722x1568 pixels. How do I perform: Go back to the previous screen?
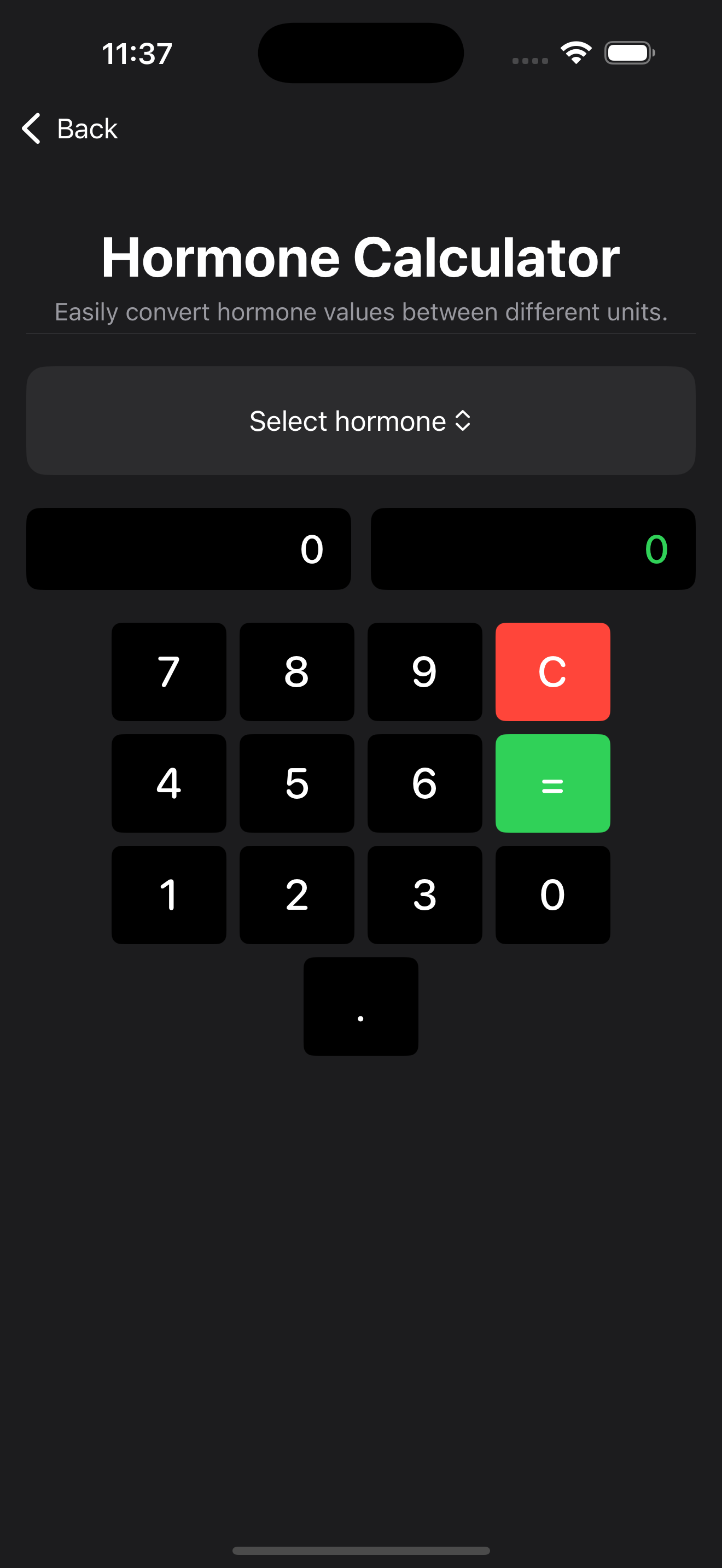click(x=69, y=128)
